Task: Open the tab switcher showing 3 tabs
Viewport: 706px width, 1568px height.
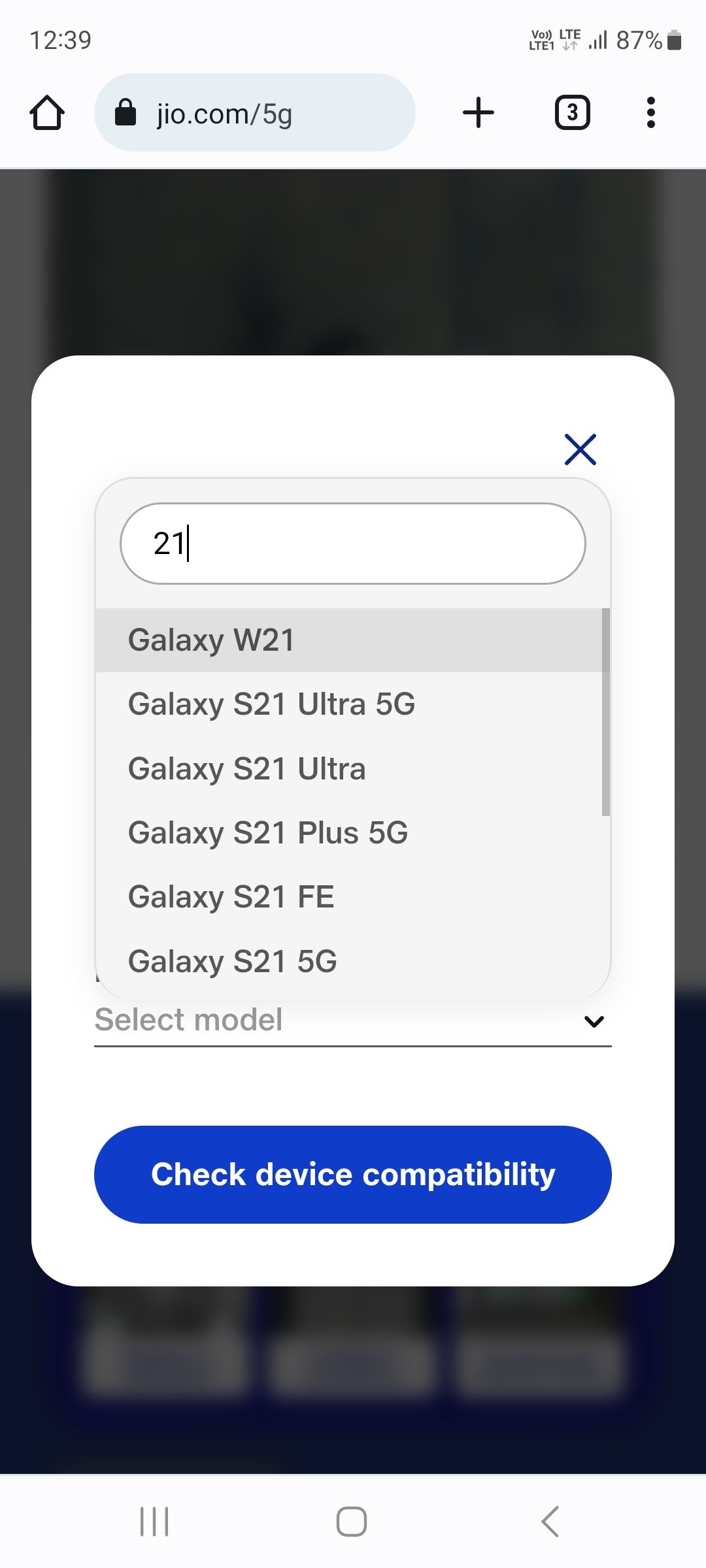Action: [572, 112]
